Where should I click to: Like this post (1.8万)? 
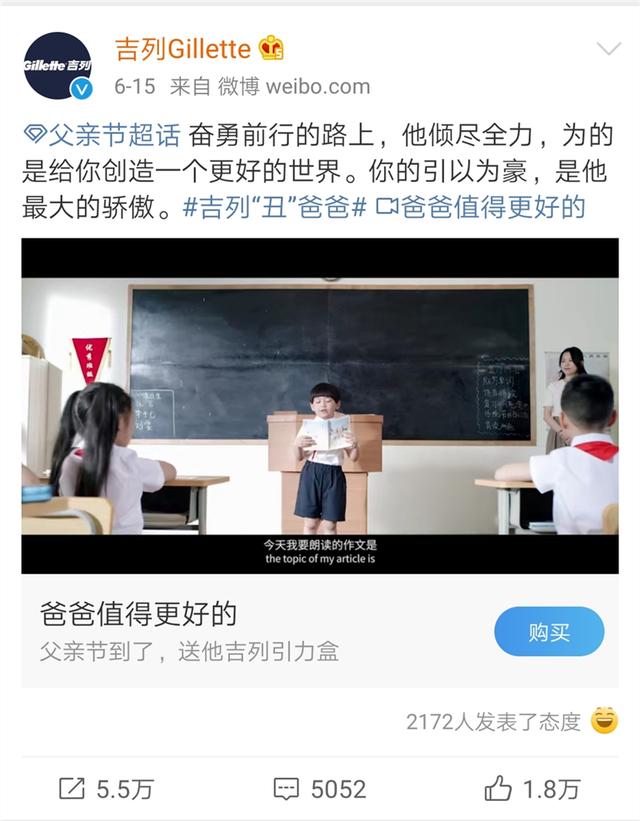point(532,789)
